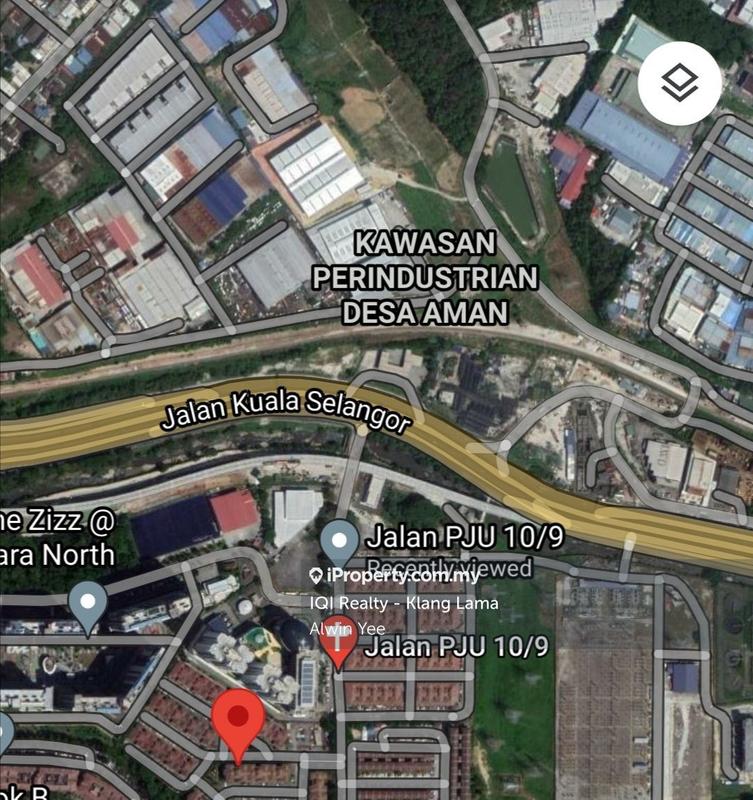Select the Kawasan Perindustrian Desa Aman label
This screenshot has width=753, height=800.
(430, 280)
